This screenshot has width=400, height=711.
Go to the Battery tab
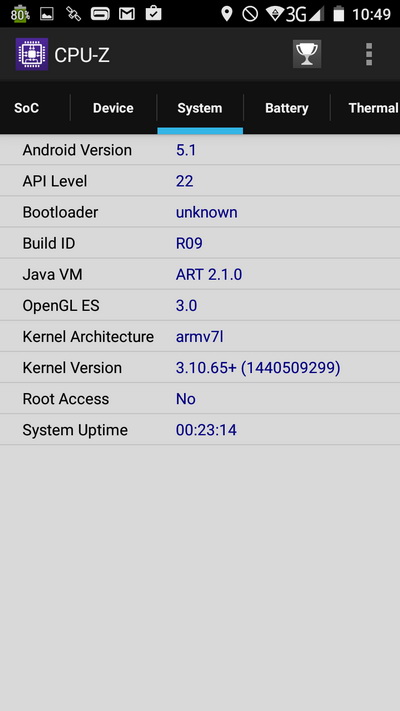(x=287, y=108)
